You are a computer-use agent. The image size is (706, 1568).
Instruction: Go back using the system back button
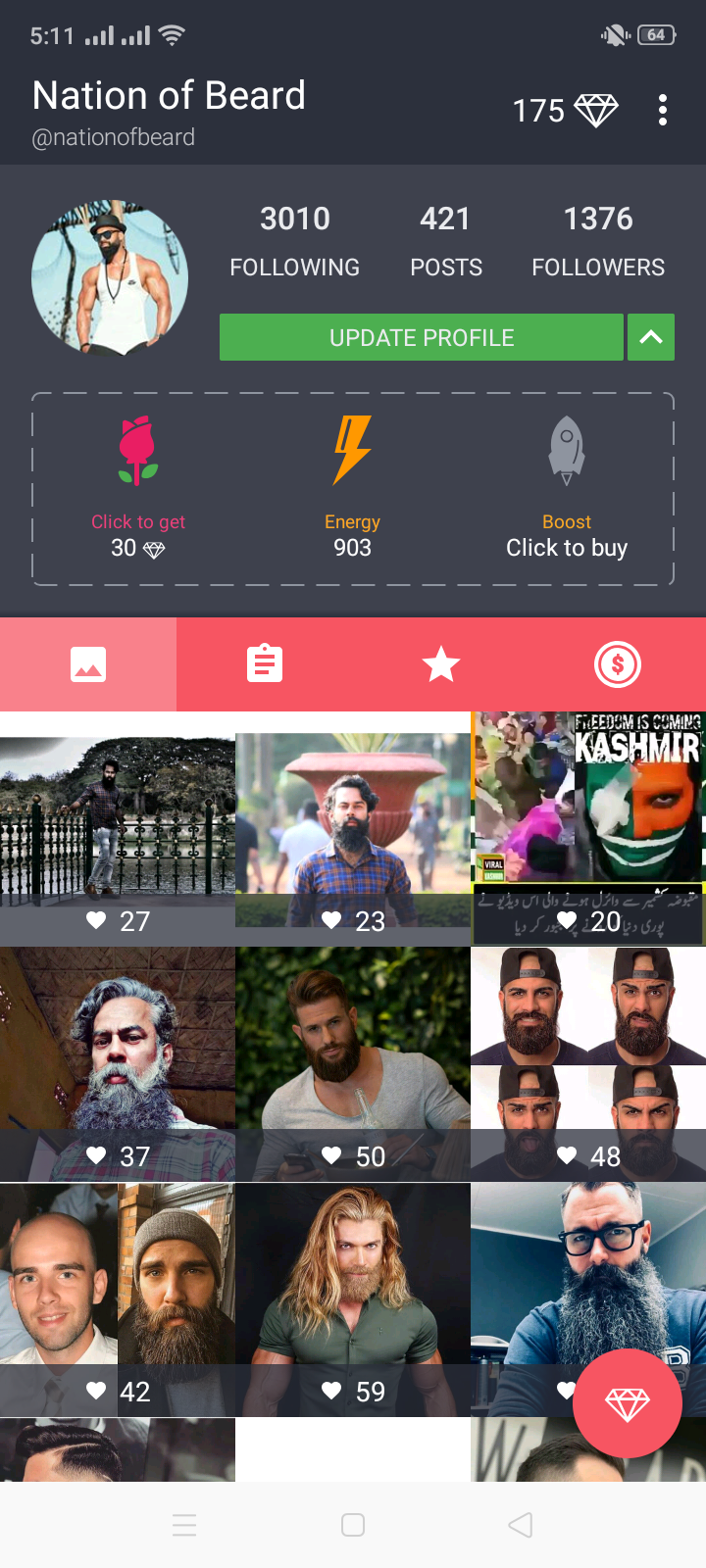(521, 1525)
